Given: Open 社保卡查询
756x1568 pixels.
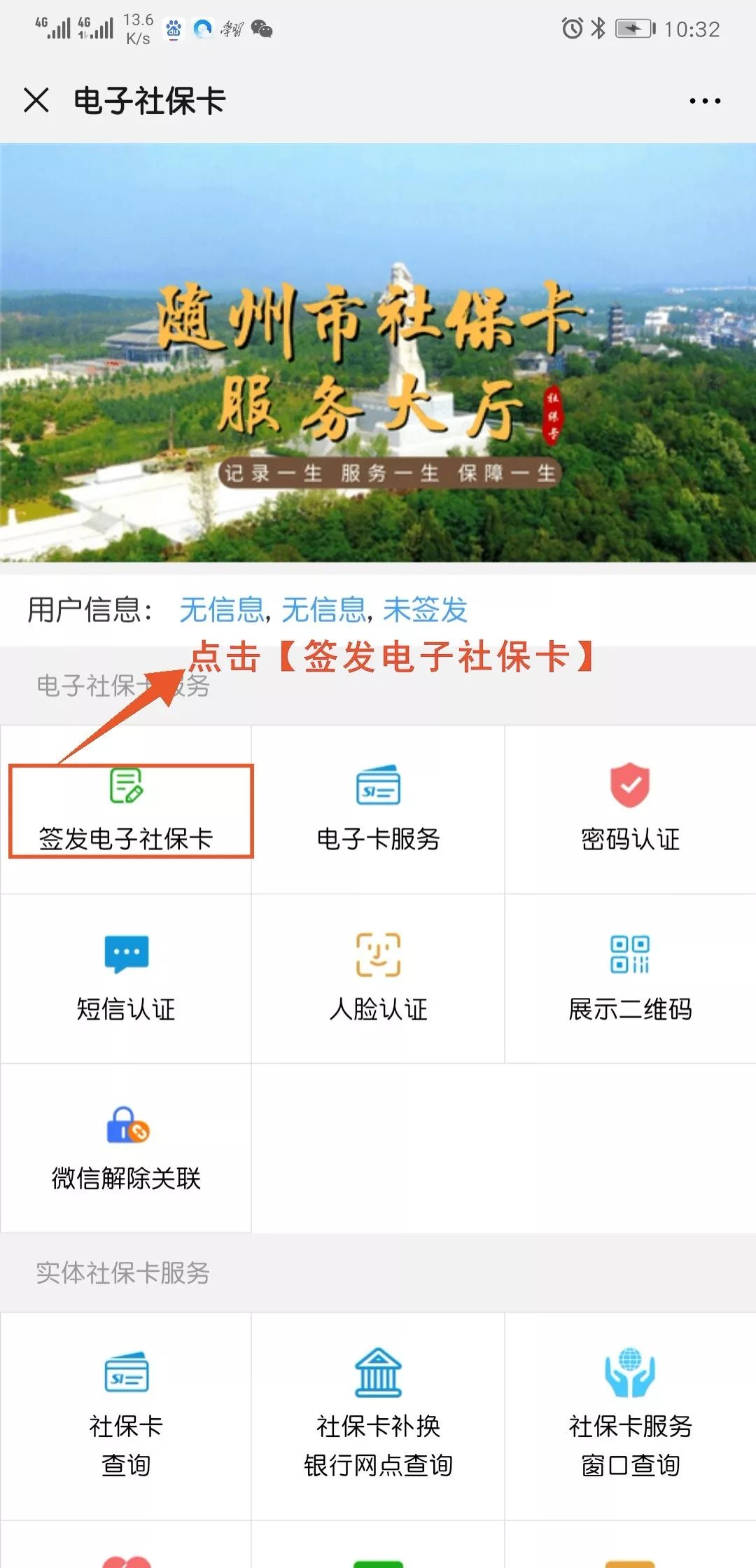Looking at the screenshot, I should tap(126, 1415).
